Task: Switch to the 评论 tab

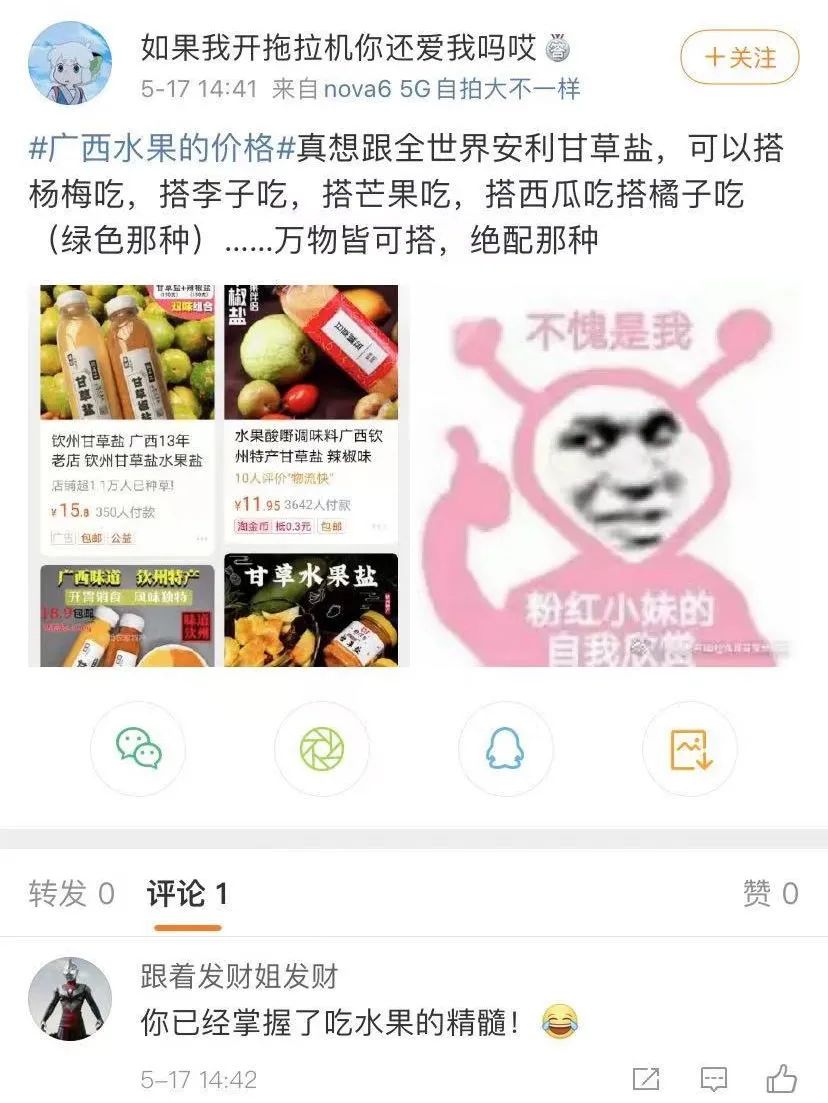Action: [x=187, y=893]
